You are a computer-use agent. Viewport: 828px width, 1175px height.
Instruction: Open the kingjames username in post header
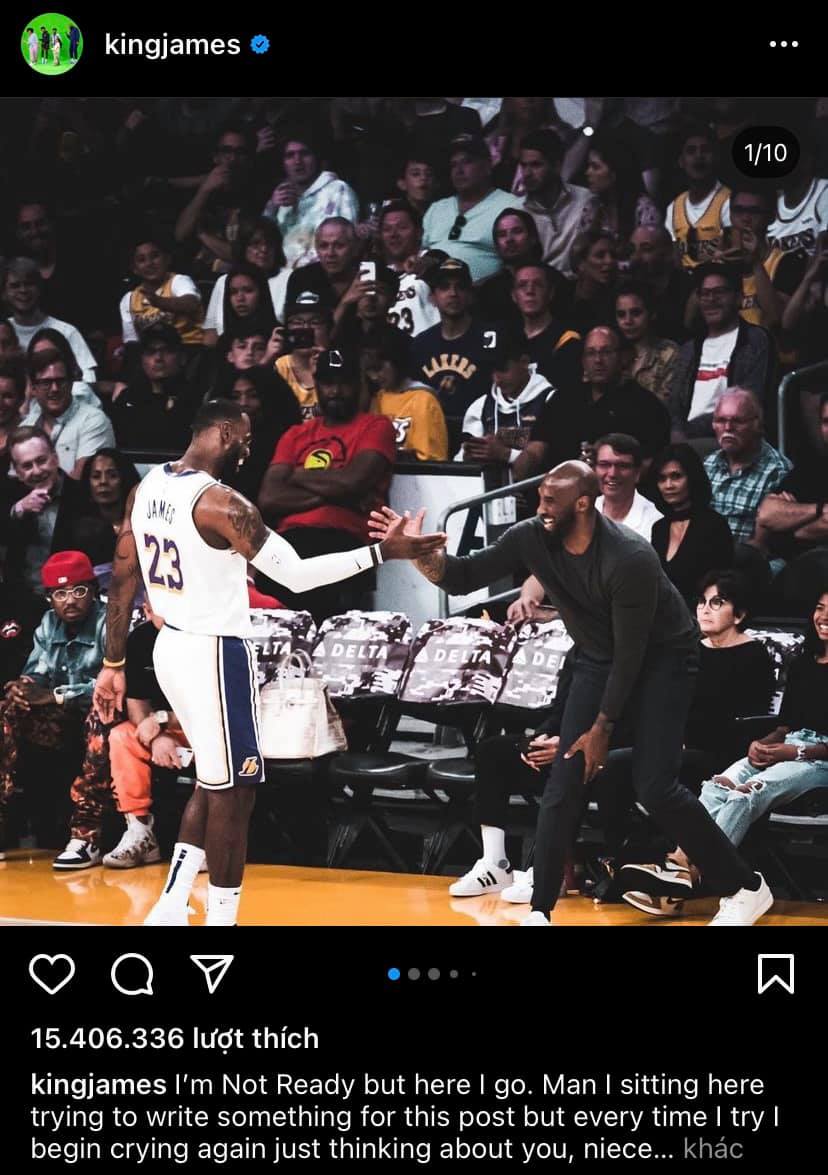pyautogui.click(x=172, y=45)
